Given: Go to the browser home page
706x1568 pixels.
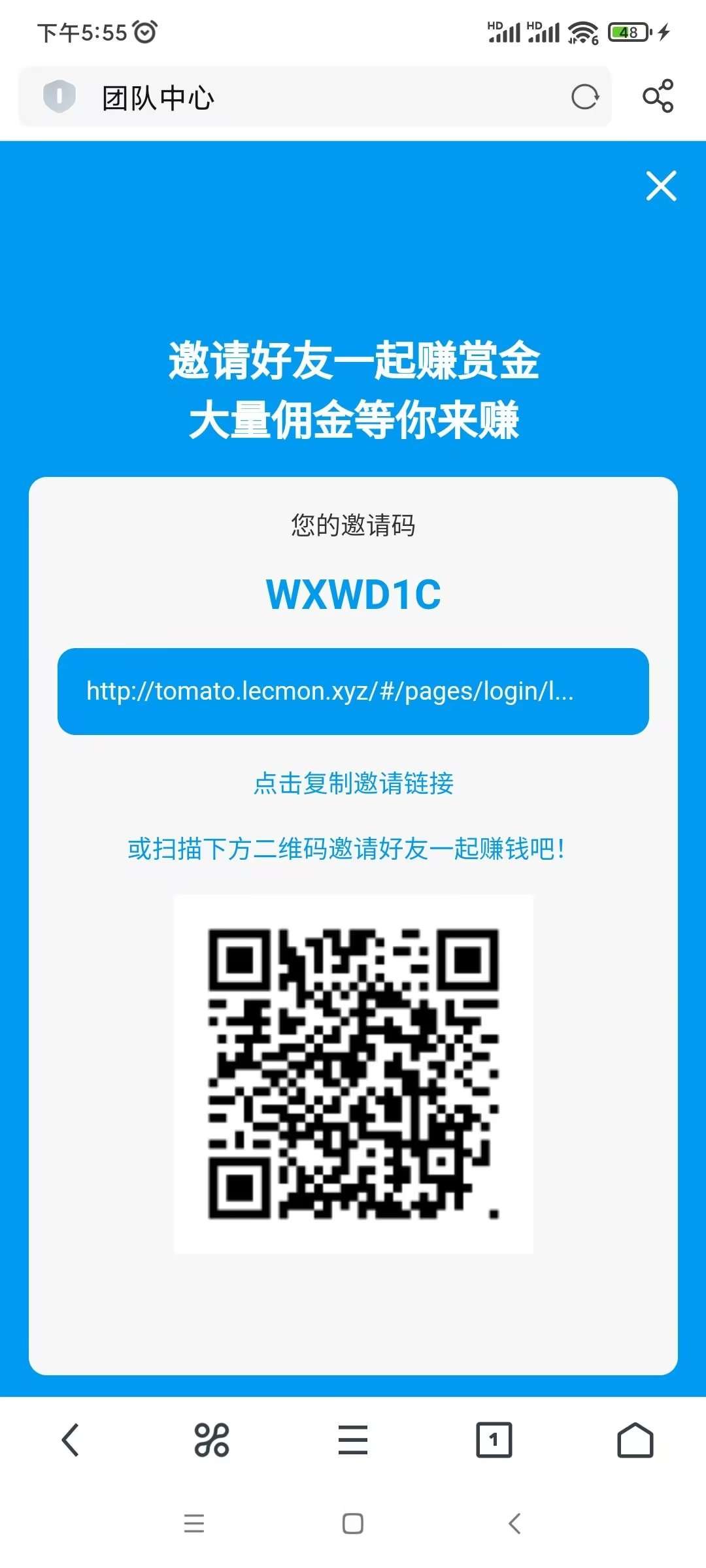Looking at the screenshot, I should click(635, 1440).
